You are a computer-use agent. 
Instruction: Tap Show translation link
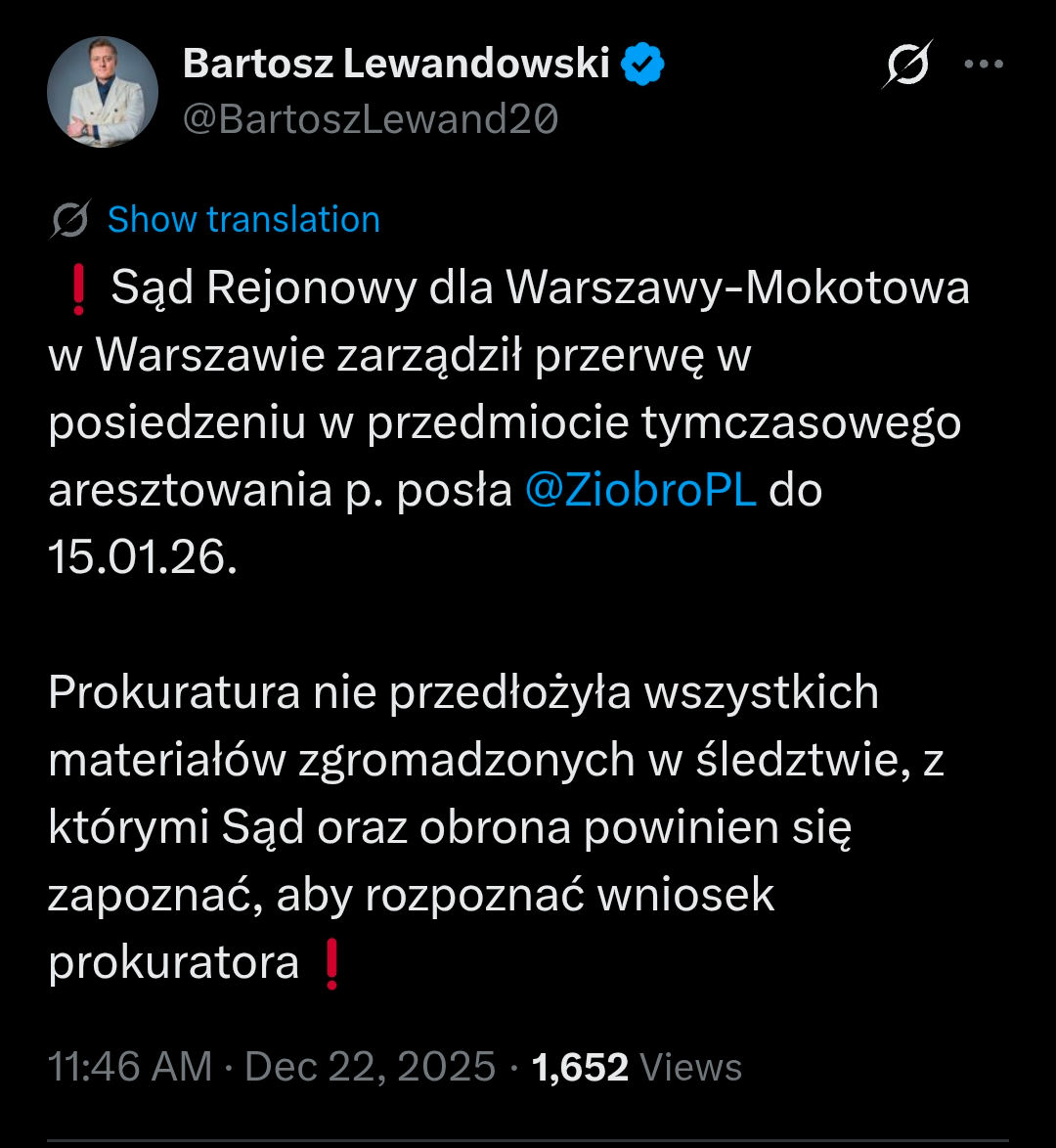click(x=242, y=220)
